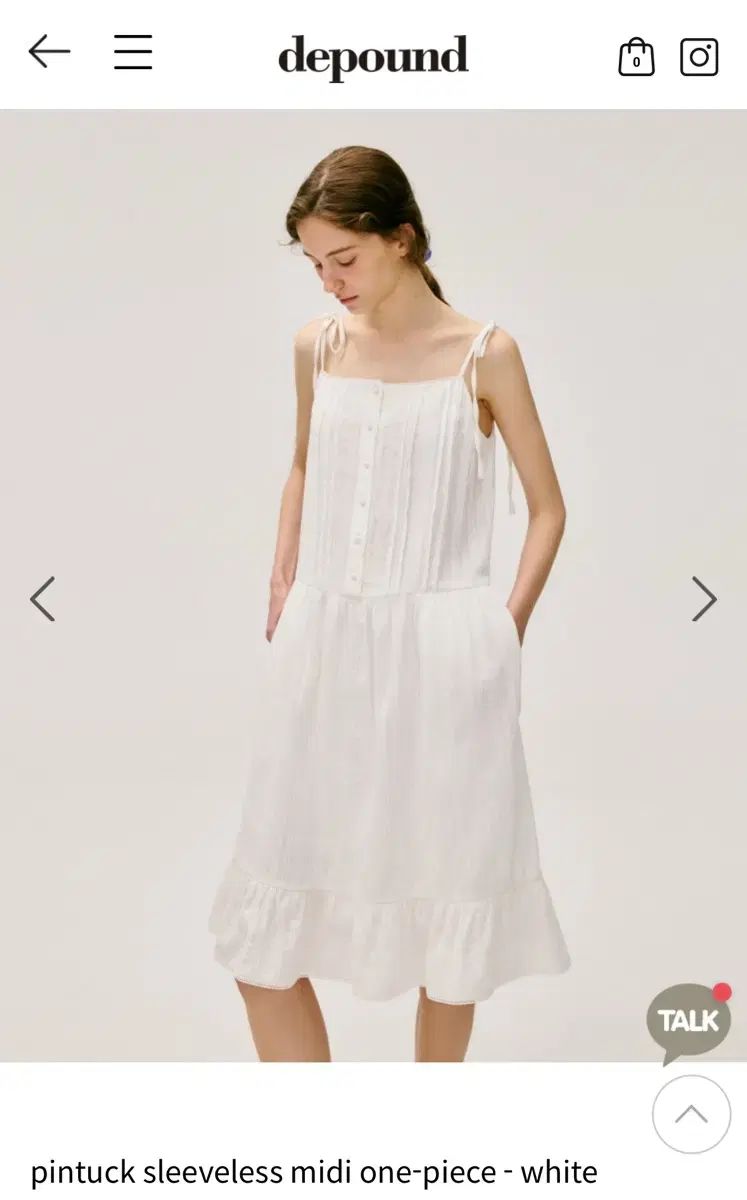Show the previous product image

coord(42,598)
